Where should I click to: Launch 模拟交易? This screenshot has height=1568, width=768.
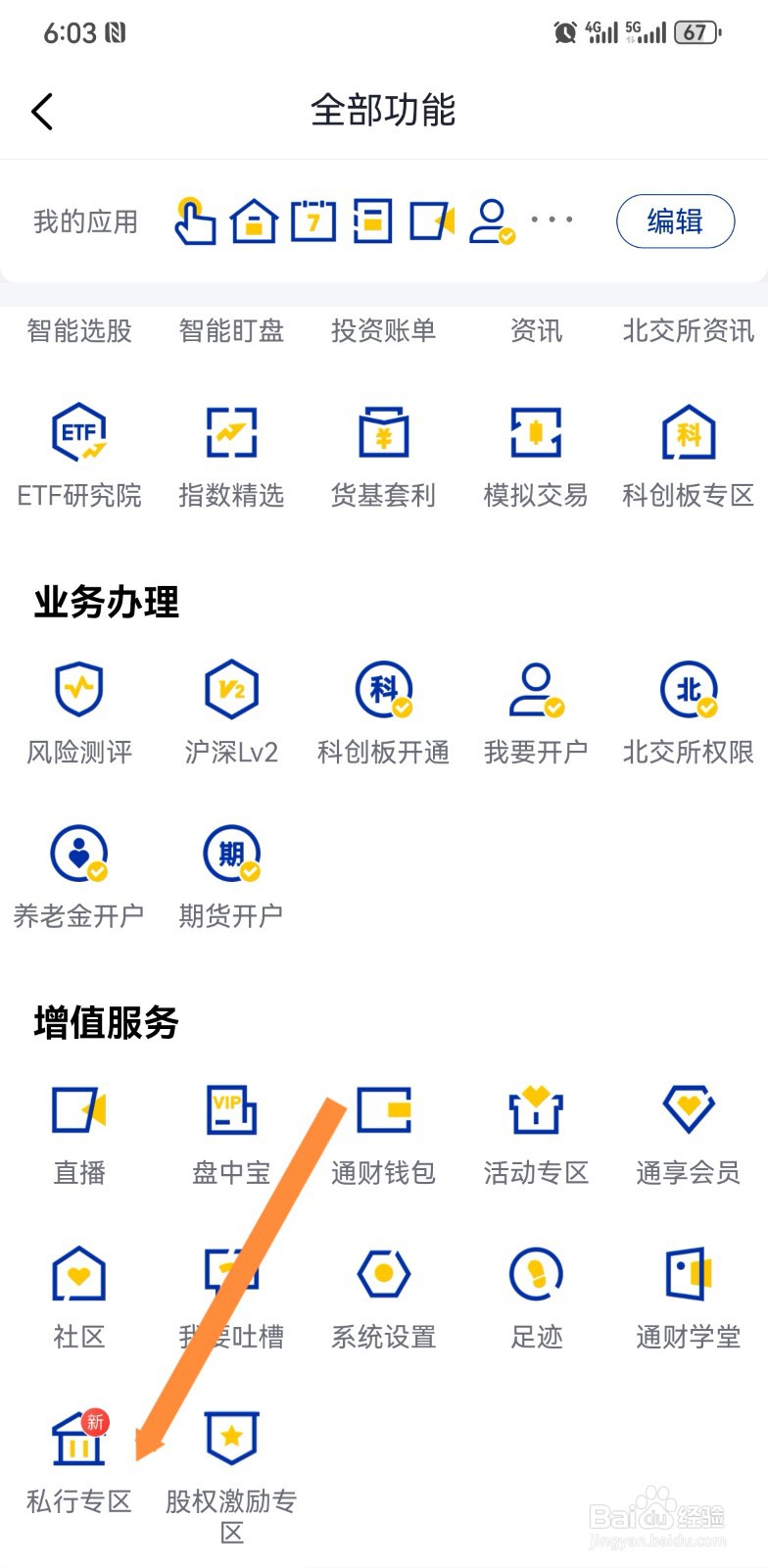[536, 457]
